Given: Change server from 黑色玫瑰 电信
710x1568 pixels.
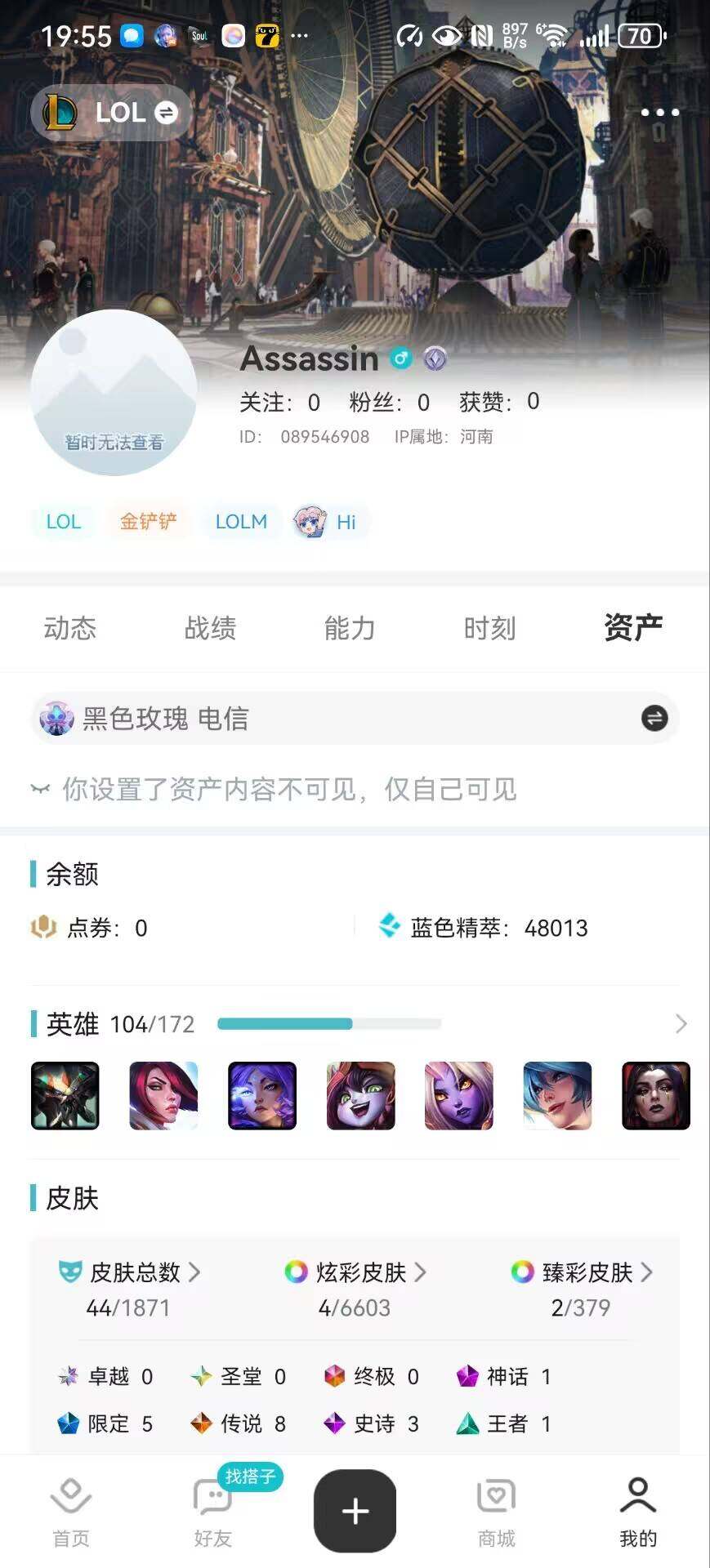Looking at the screenshot, I should [654, 719].
